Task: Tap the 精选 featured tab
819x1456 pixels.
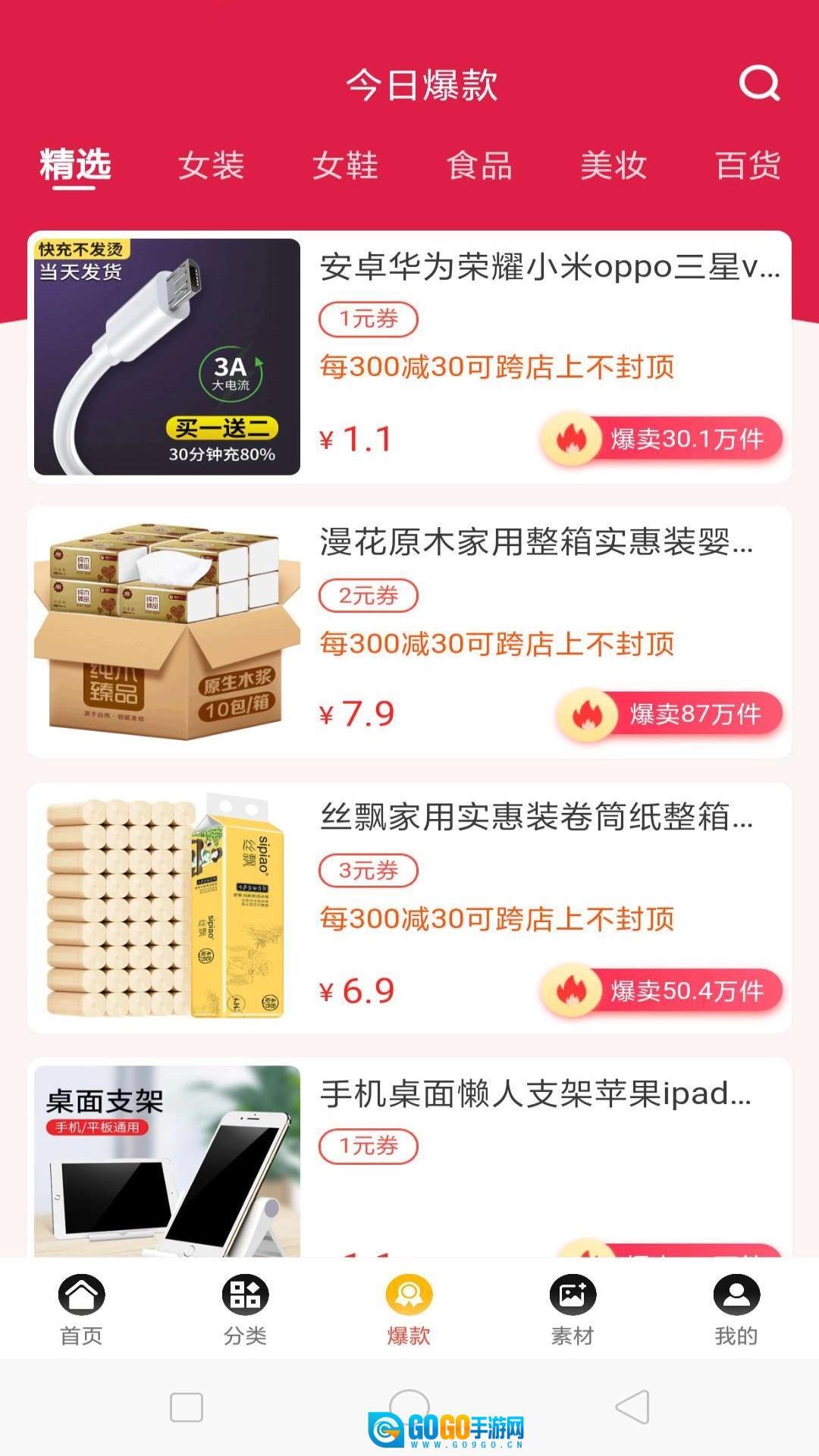Action: [x=75, y=165]
